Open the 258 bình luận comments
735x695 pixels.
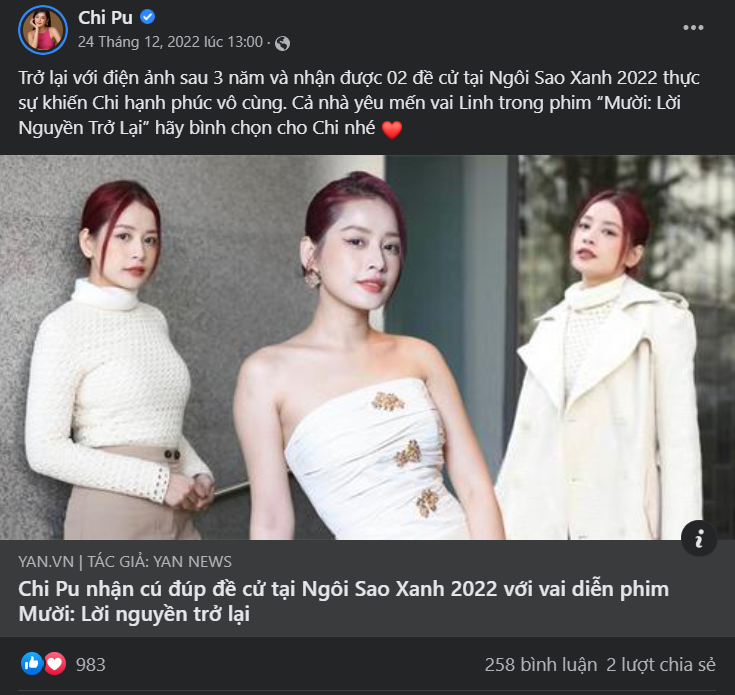tap(540, 664)
